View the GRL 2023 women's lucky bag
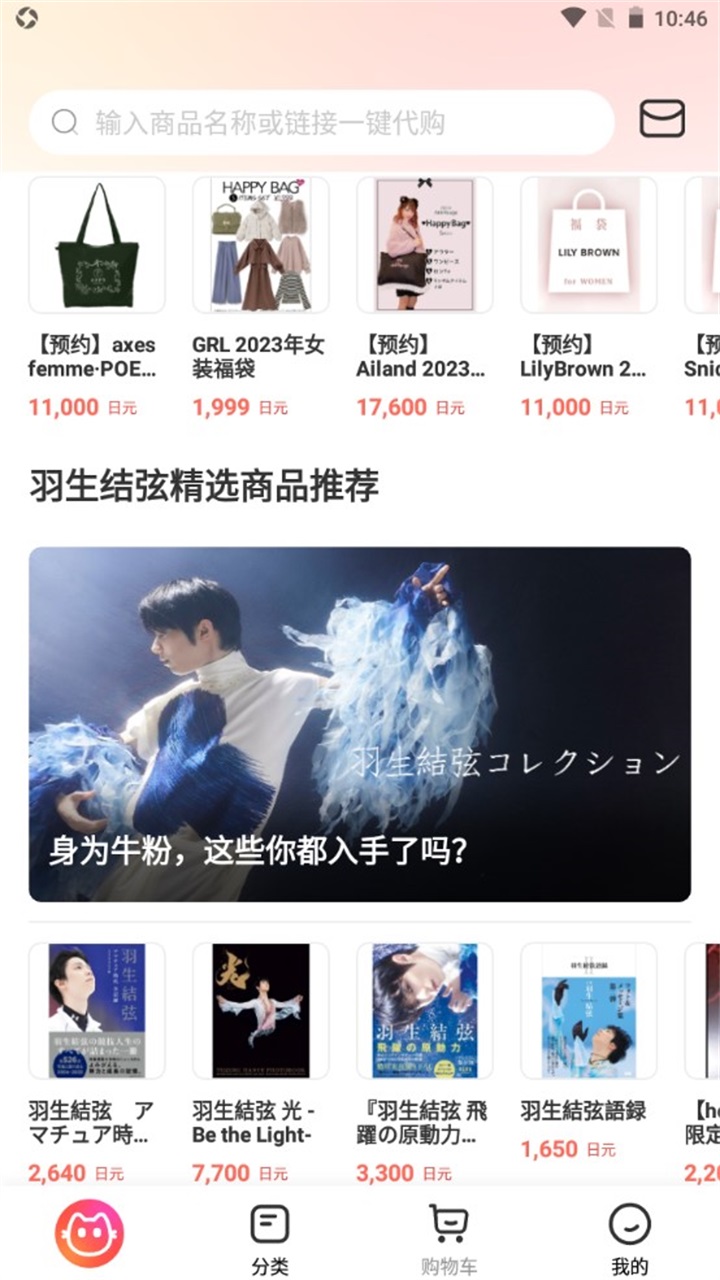 click(x=261, y=246)
